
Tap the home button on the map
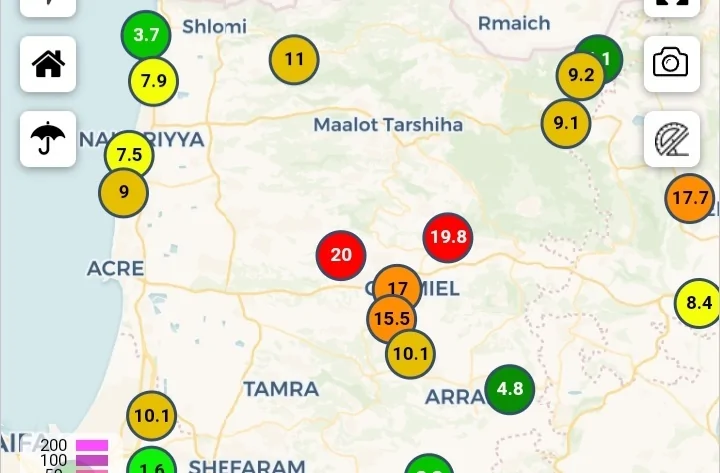[48, 64]
